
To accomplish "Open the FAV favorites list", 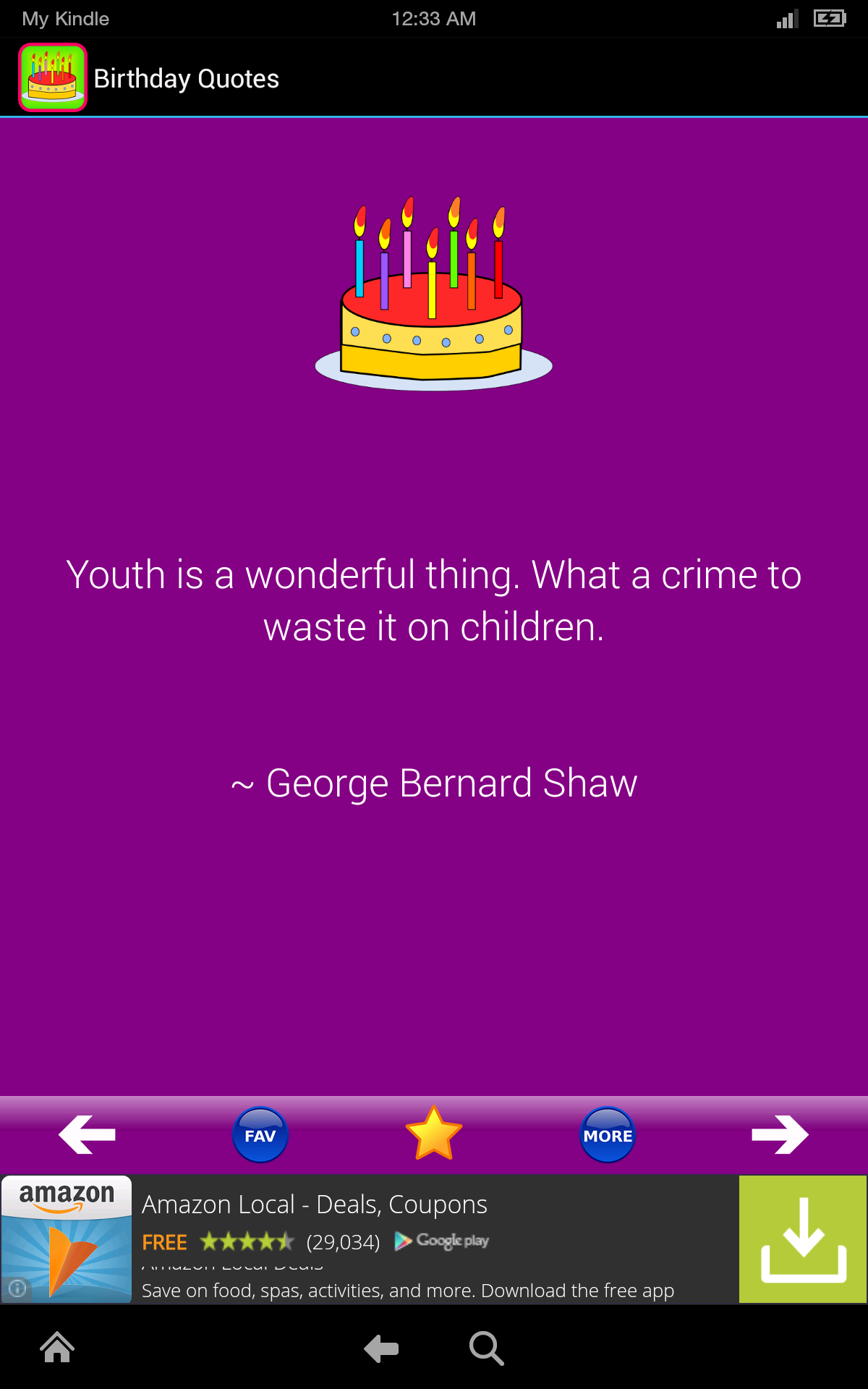I will pos(260,1135).
